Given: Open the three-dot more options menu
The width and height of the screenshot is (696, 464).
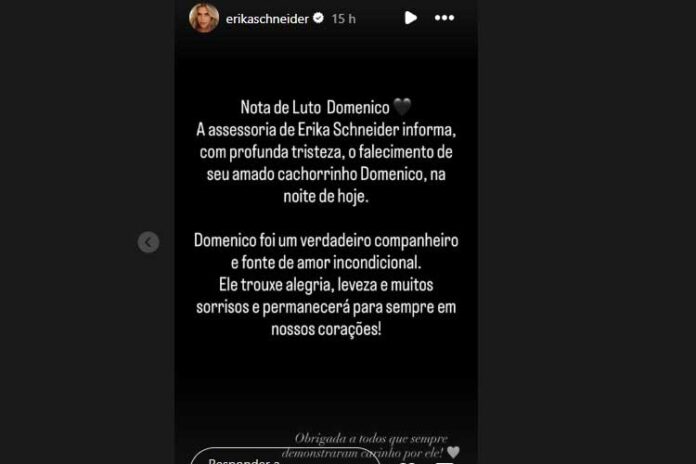Looking at the screenshot, I should pos(444,18).
